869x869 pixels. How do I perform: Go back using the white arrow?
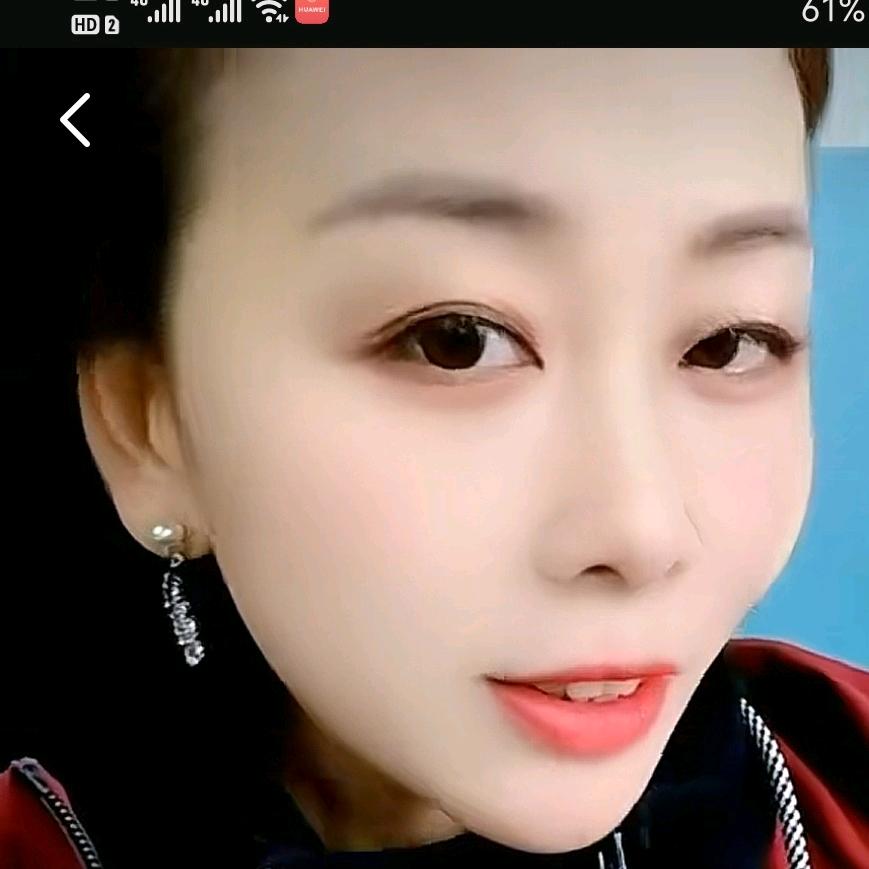point(76,120)
